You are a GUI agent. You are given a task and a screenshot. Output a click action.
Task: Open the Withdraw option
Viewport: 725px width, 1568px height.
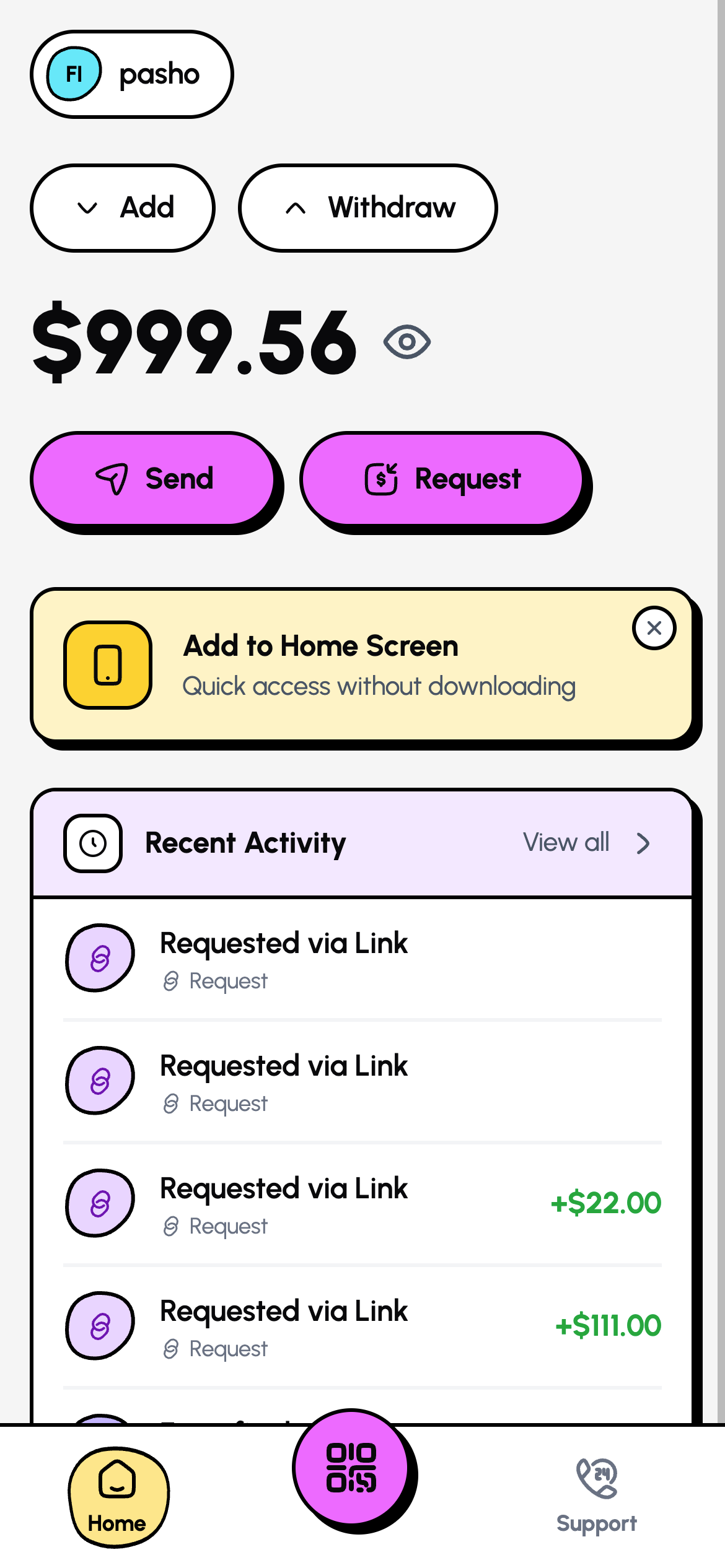(x=368, y=208)
